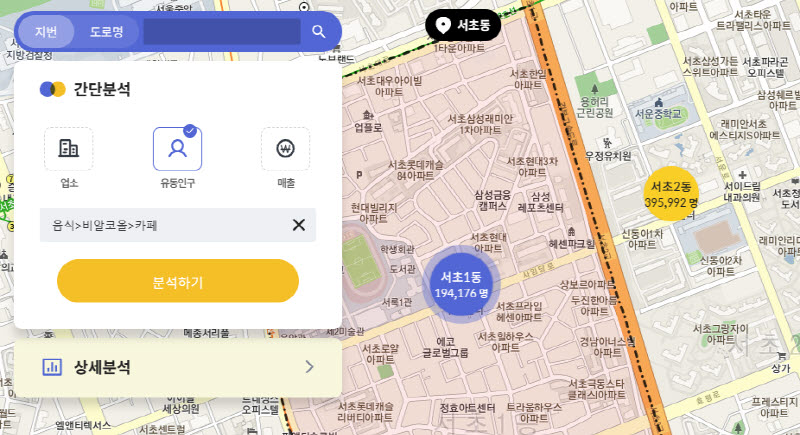Image resolution: width=800 pixels, height=435 pixels.
Task: Tap the magnifier search icon
Action: pos(319,32)
